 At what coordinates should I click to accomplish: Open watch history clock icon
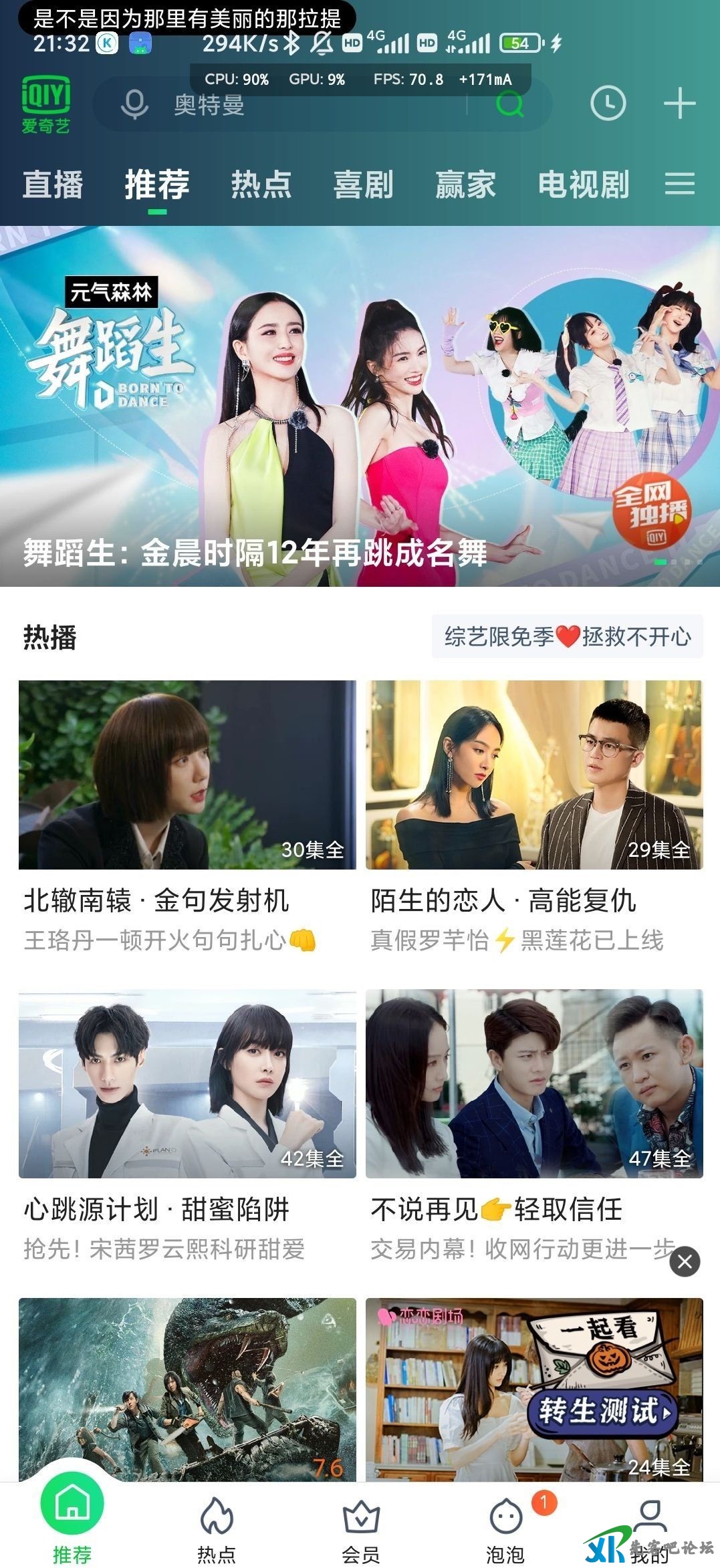tap(608, 104)
